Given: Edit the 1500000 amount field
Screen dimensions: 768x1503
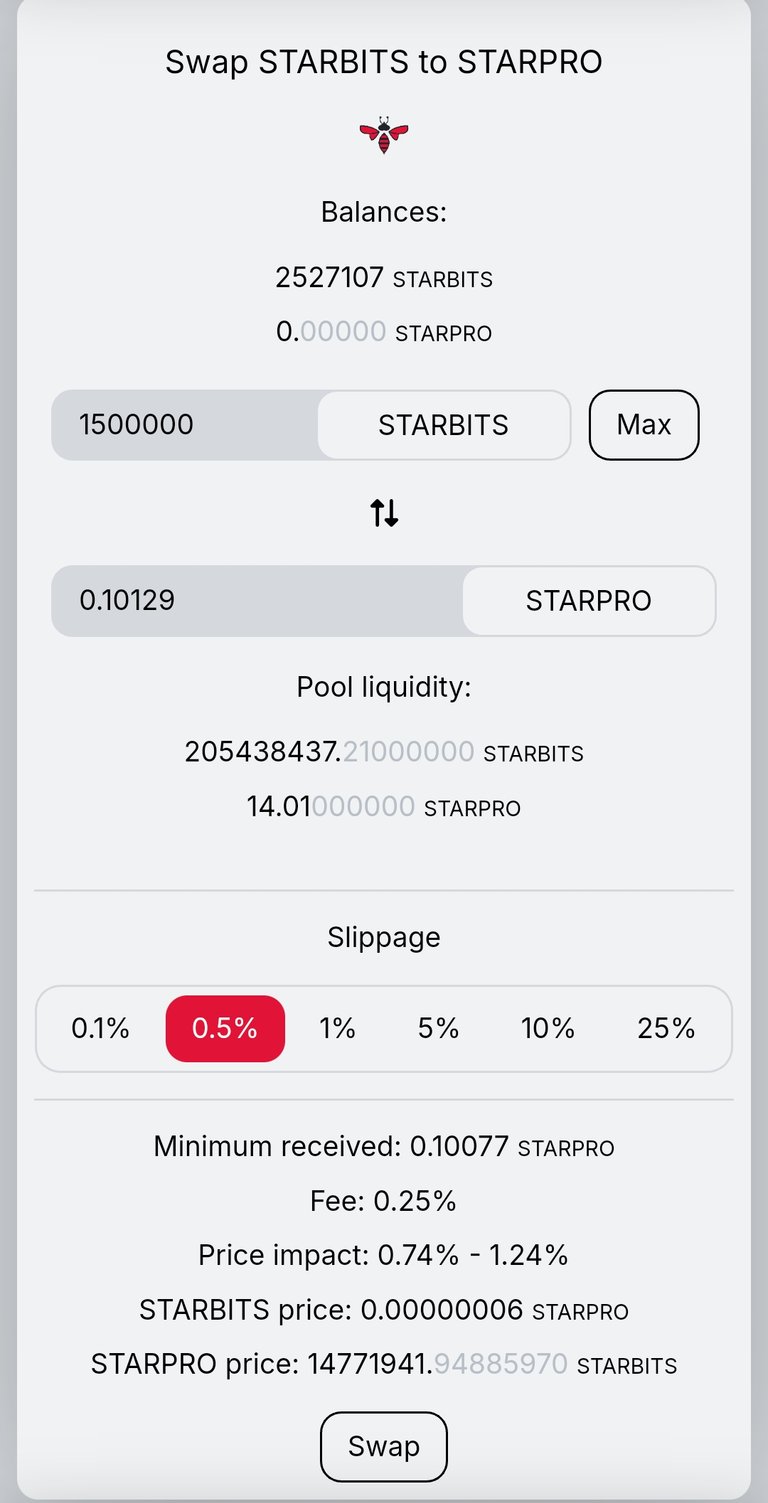Looking at the screenshot, I should click(x=185, y=425).
